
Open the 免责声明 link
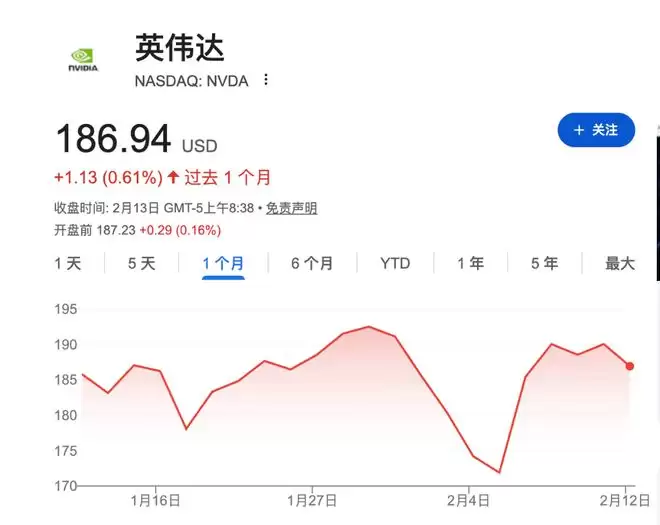[x=291, y=208]
